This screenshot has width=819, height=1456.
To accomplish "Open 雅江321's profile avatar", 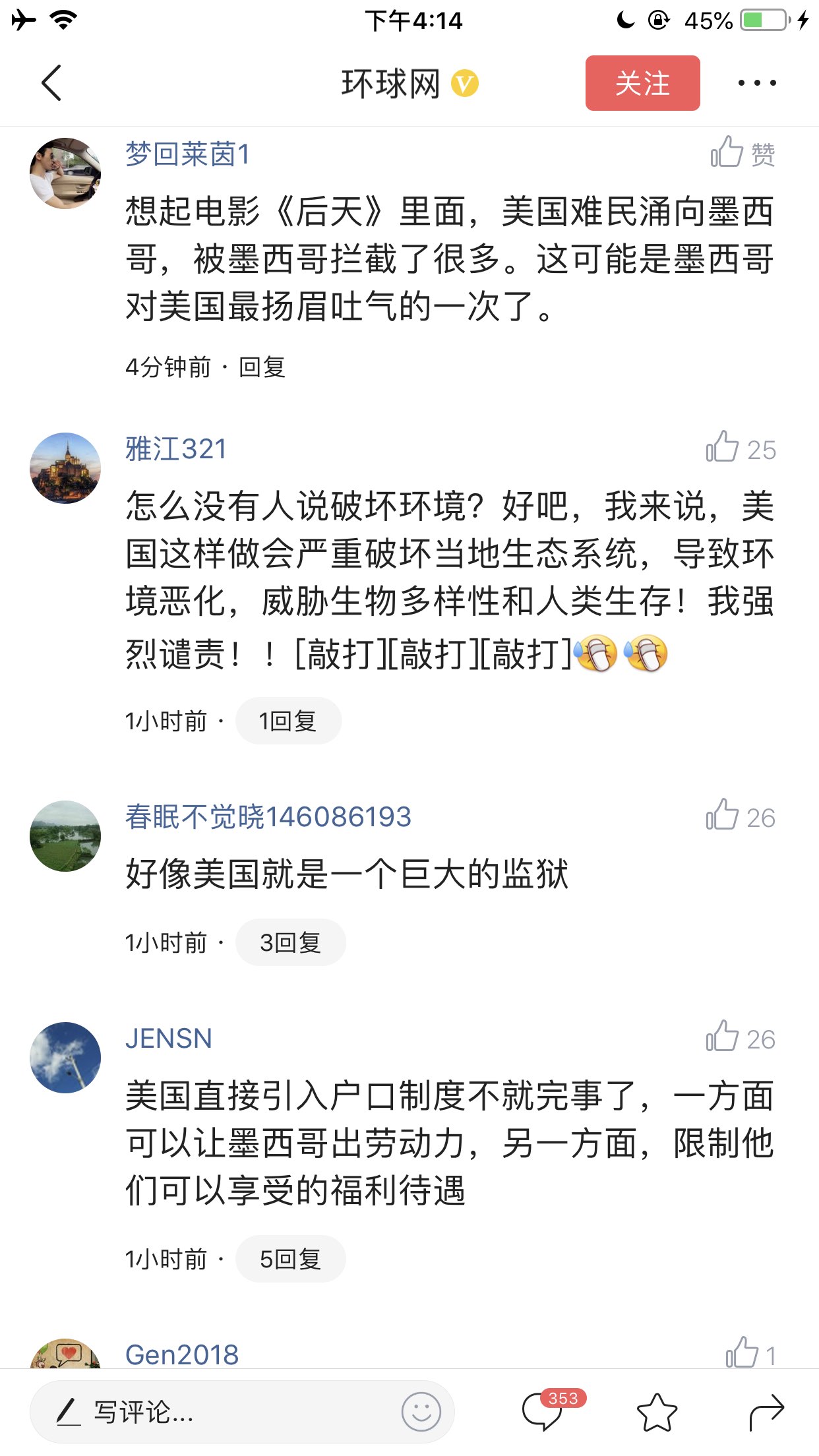I will tap(65, 468).
